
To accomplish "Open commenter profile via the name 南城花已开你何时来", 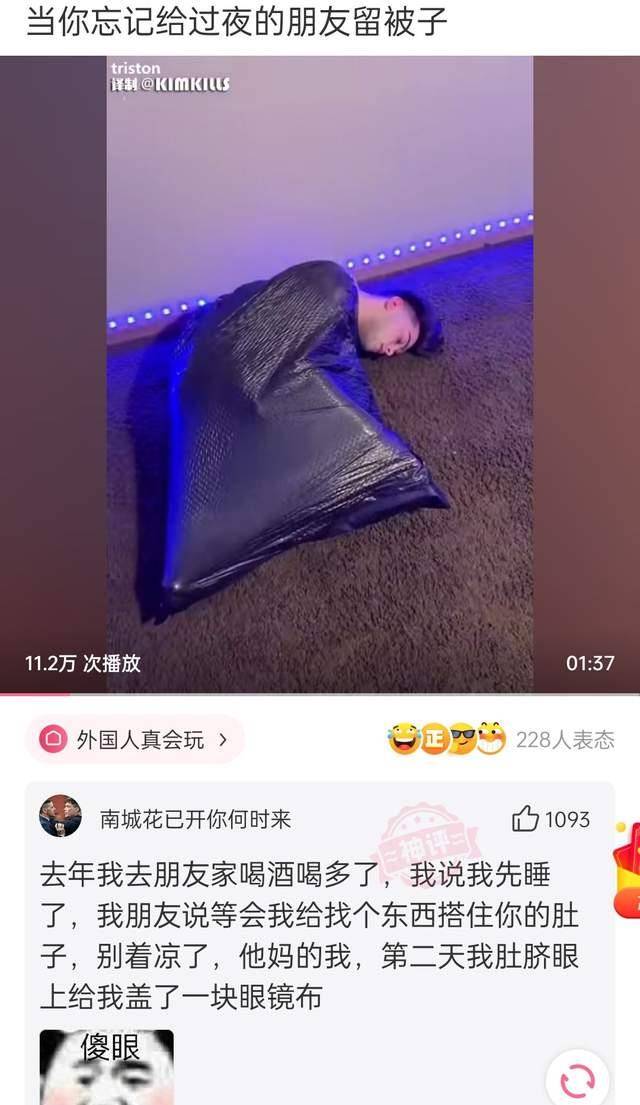I will 195,819.
